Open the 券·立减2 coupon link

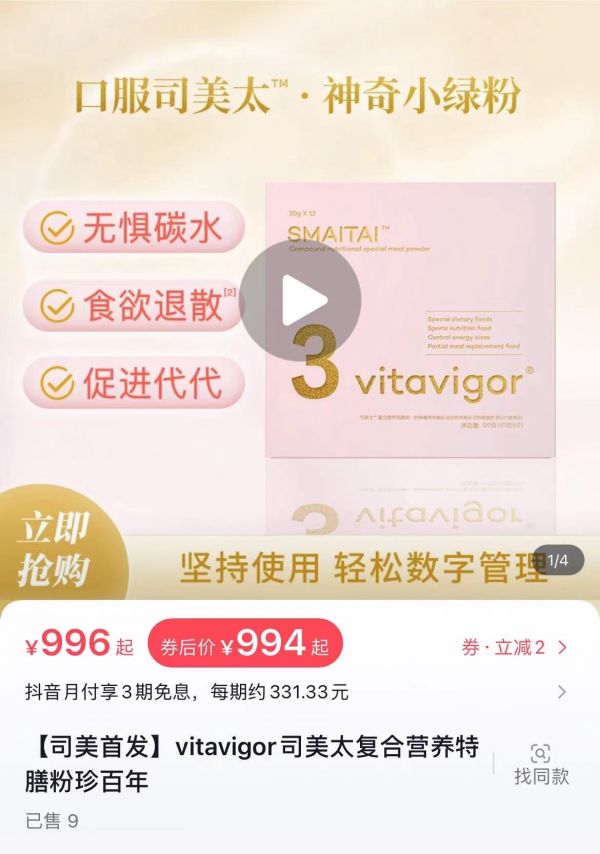coord(514,647)
